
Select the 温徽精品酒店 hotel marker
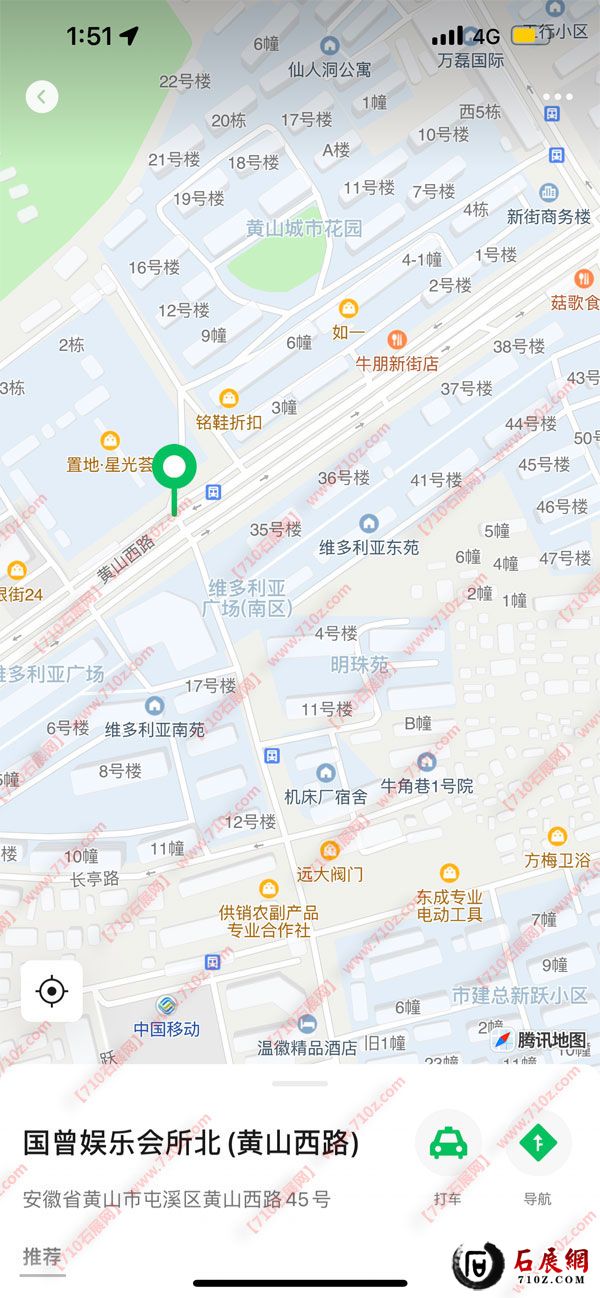click(x=307, y=1024)
